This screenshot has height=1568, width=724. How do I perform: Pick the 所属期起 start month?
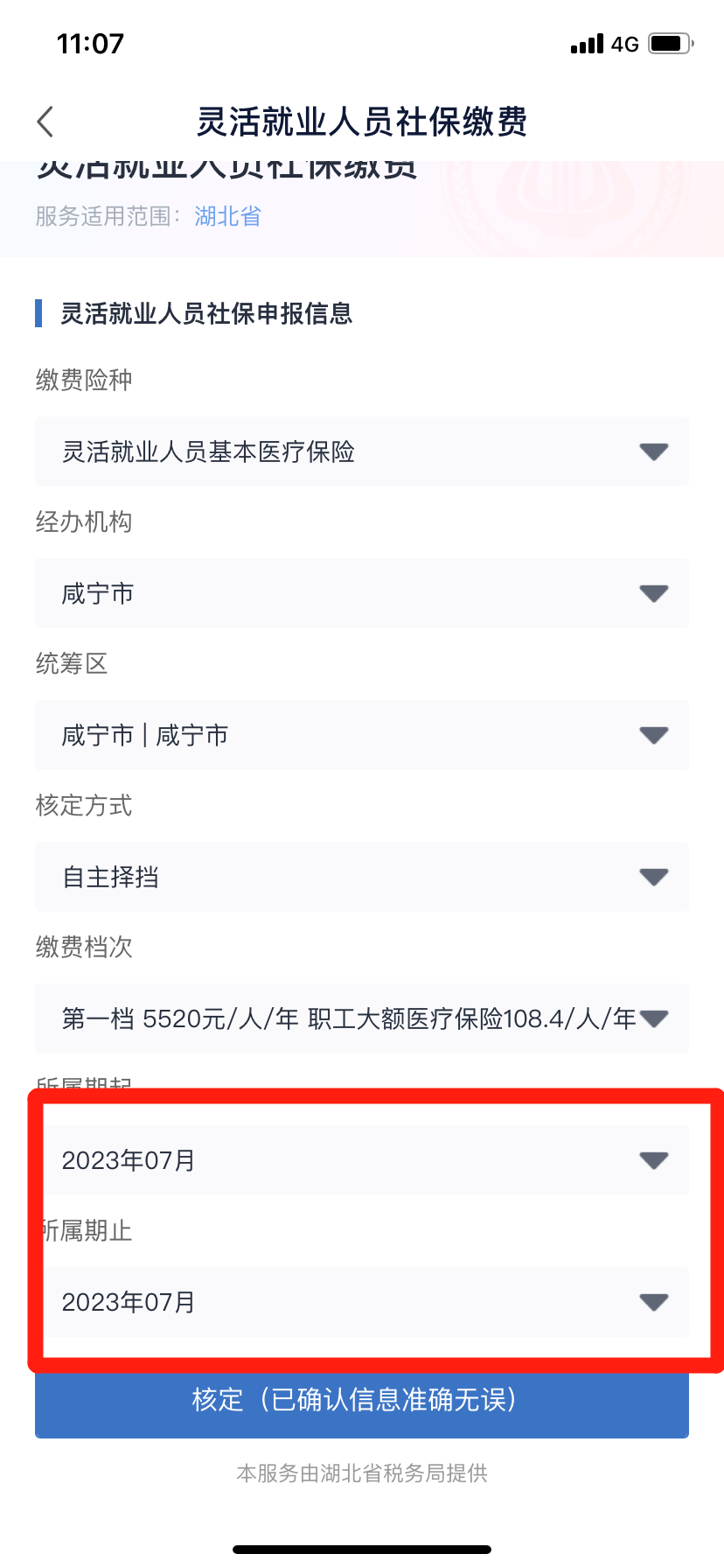361,1160
